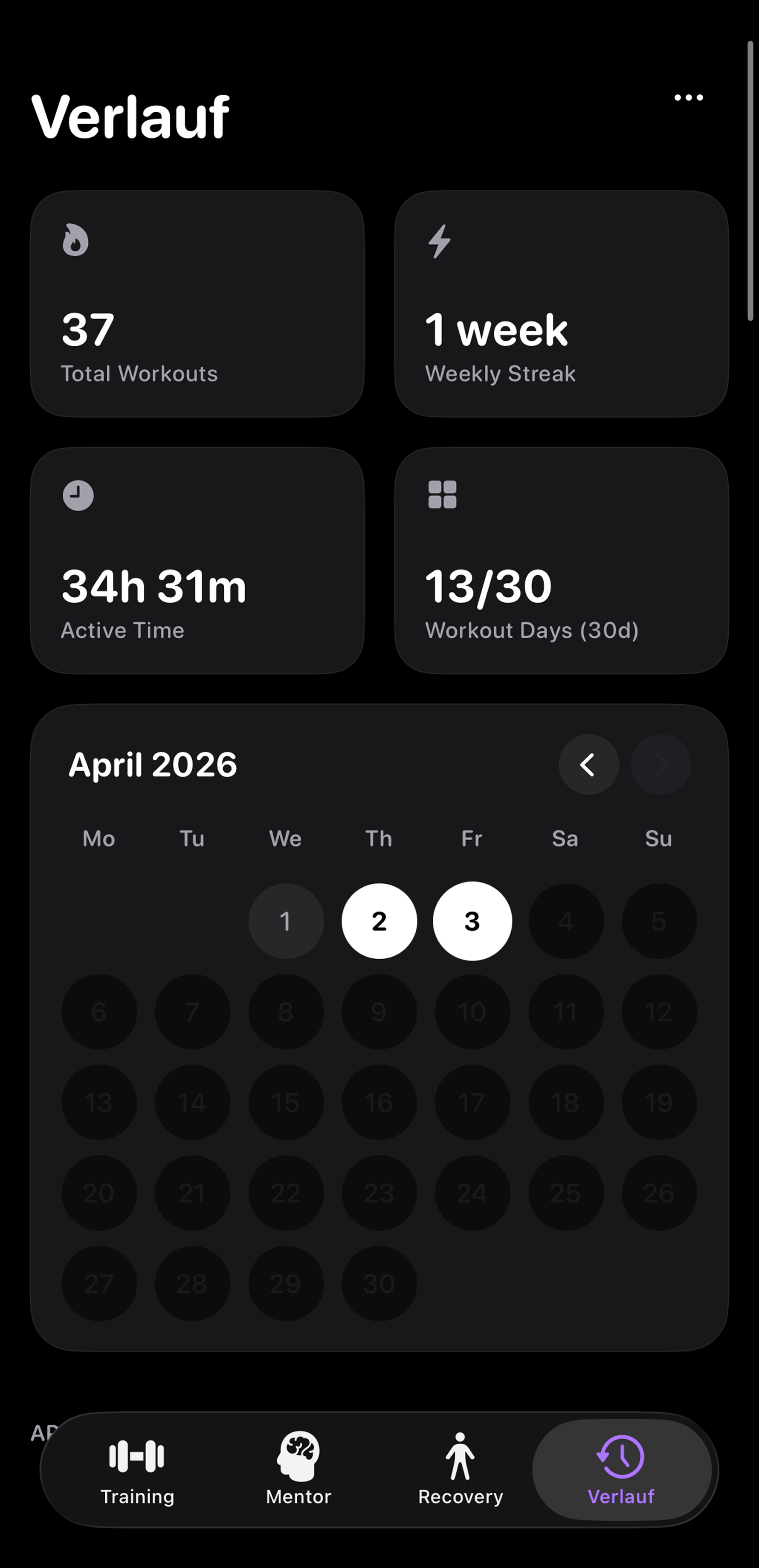The image size is (759, 1568).
Task: Go to previous month with left chevron
Action: (x=588, y=765)
